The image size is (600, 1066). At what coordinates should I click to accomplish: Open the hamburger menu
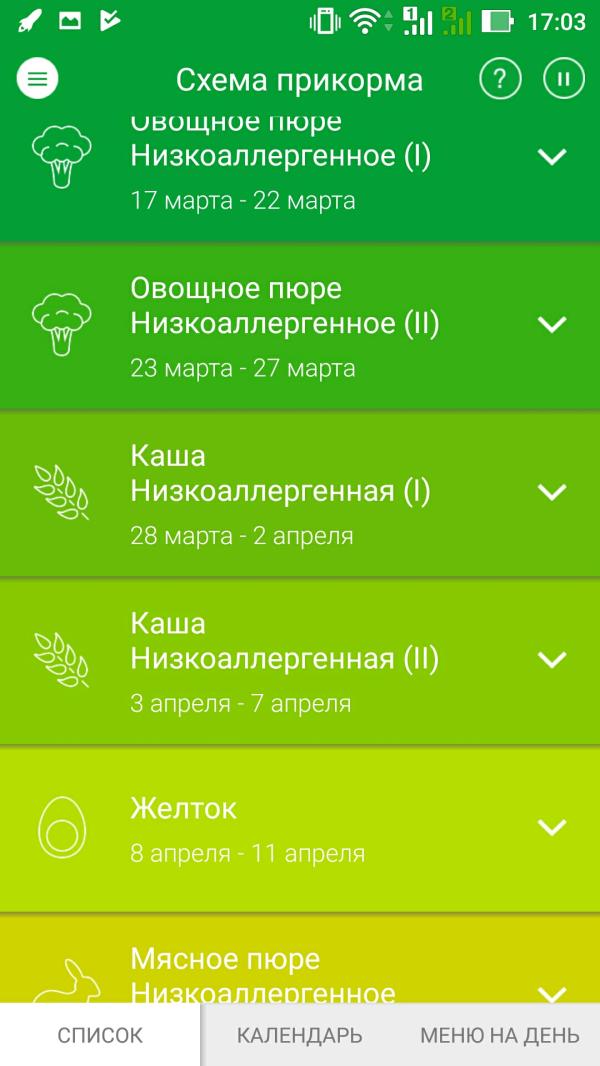coord(37,79)
